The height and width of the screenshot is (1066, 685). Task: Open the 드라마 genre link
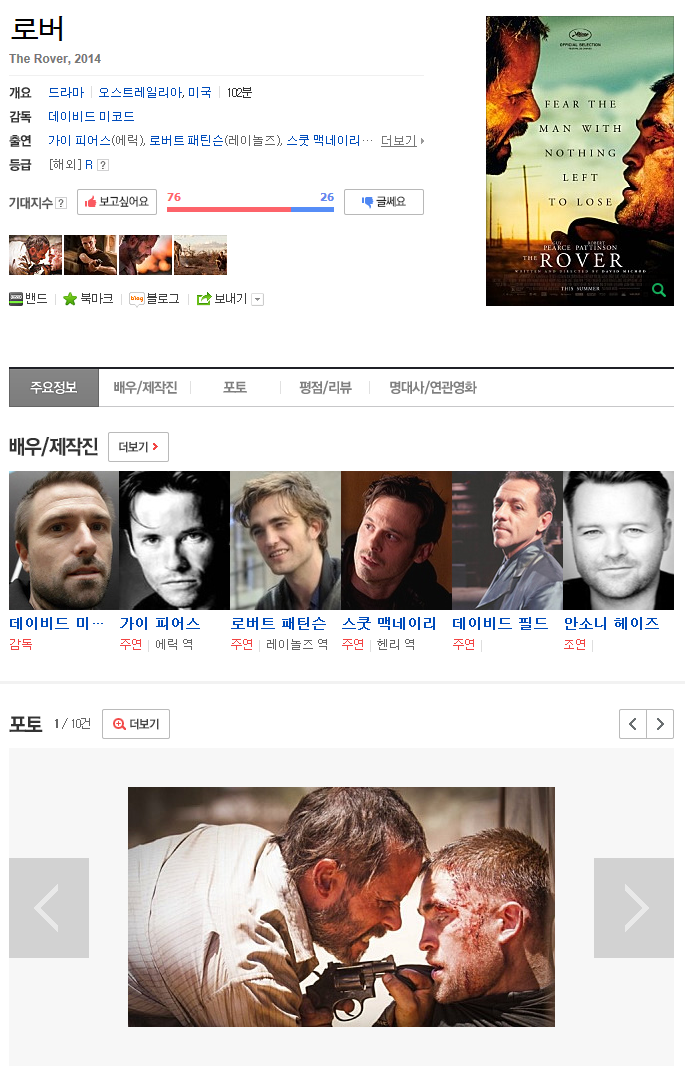[x=66, y=92]
